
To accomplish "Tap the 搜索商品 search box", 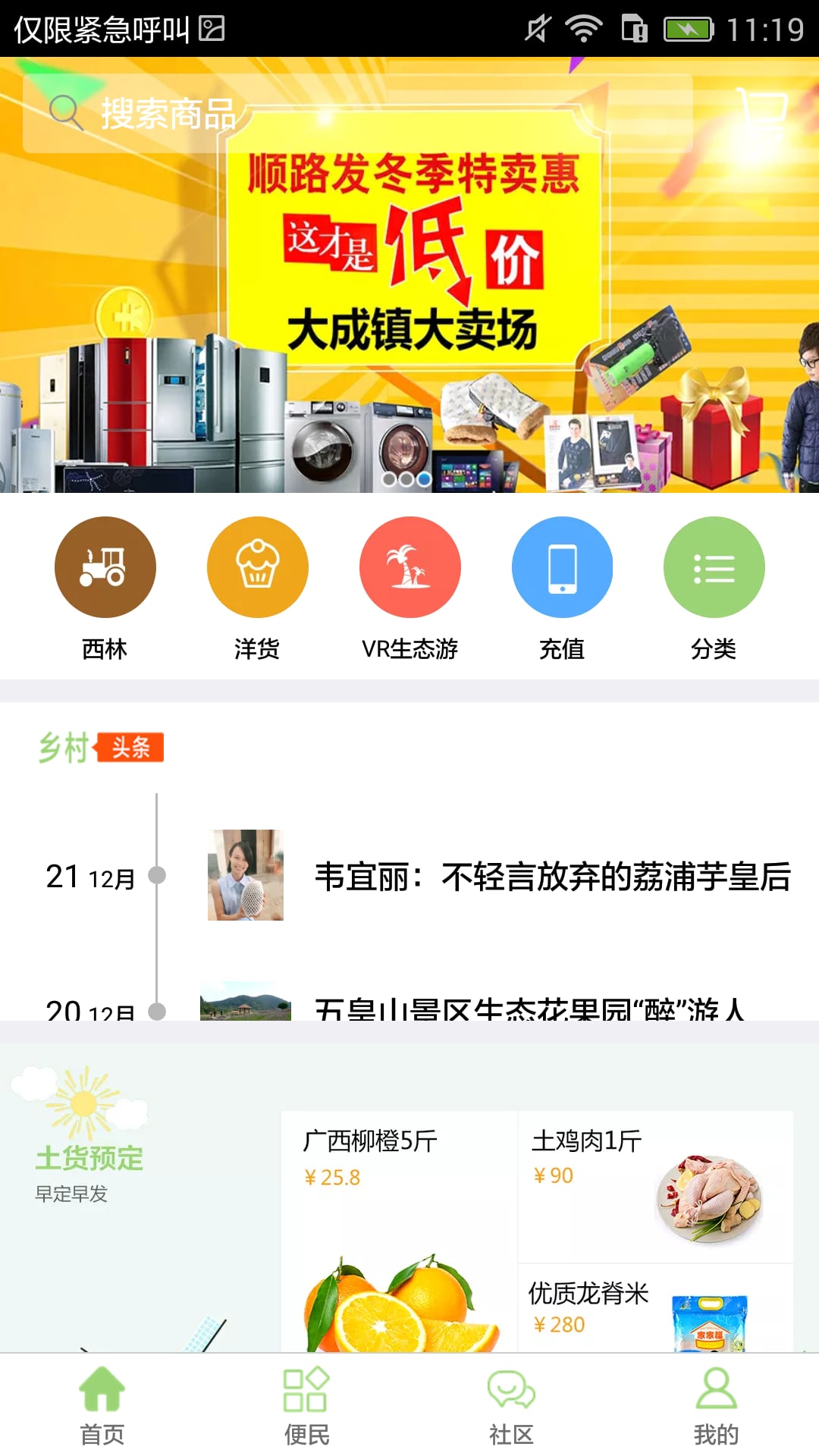I will click(357, 113).
